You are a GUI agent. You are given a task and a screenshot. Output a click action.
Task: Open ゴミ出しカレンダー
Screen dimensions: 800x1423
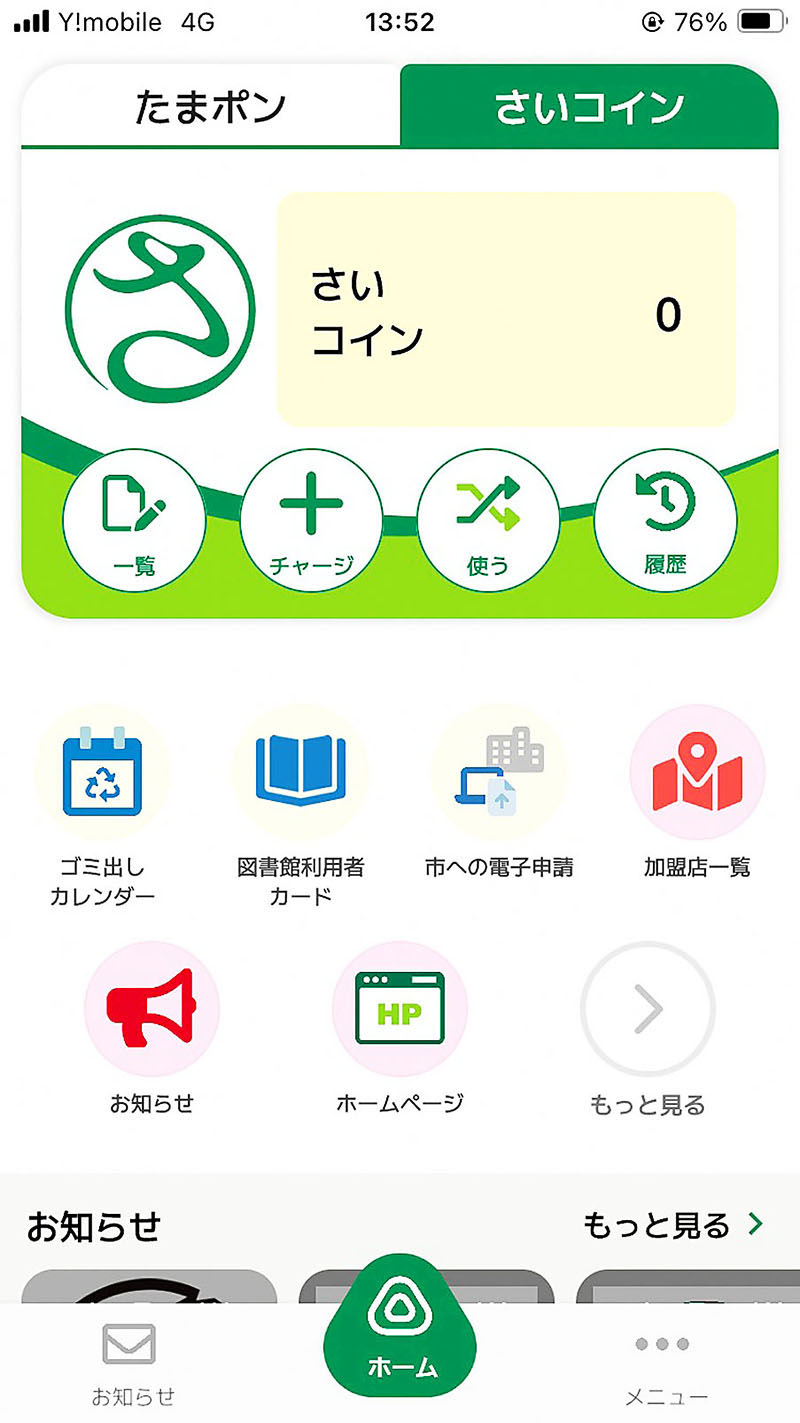[102, 772]
